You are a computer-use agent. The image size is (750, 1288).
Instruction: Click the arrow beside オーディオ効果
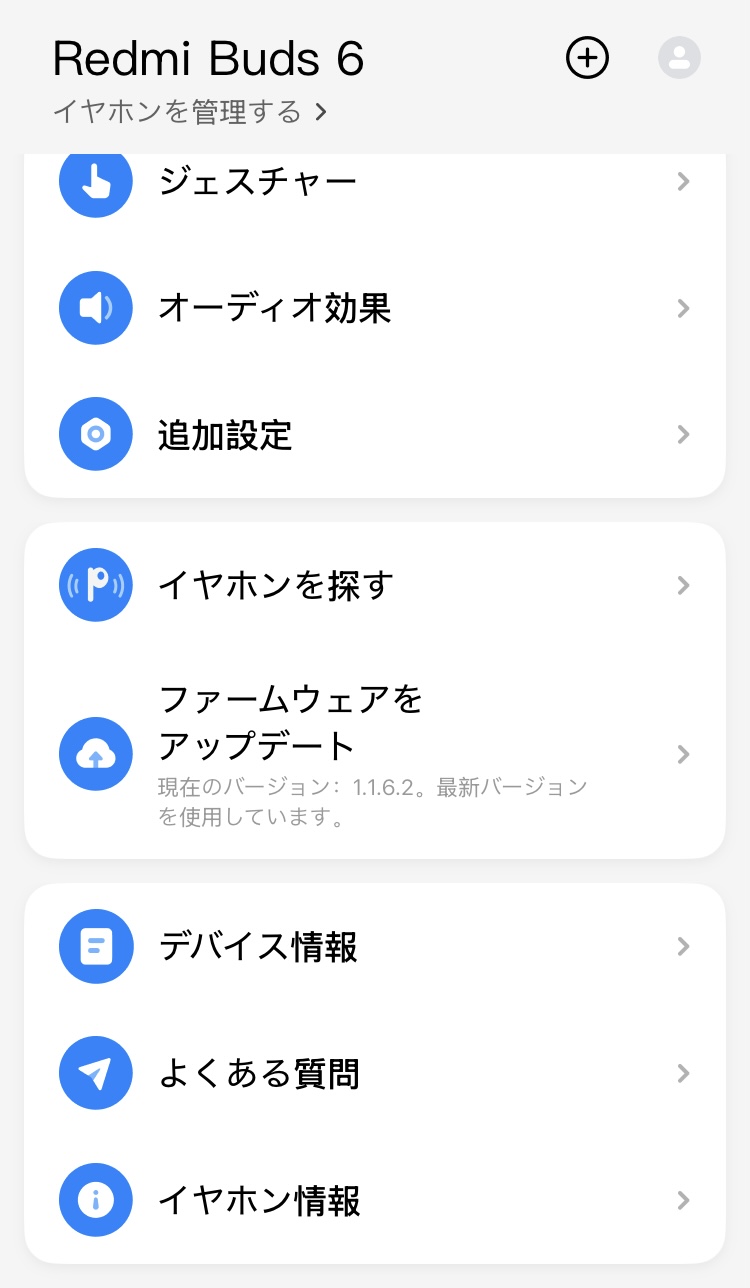[x=683, y=308]
